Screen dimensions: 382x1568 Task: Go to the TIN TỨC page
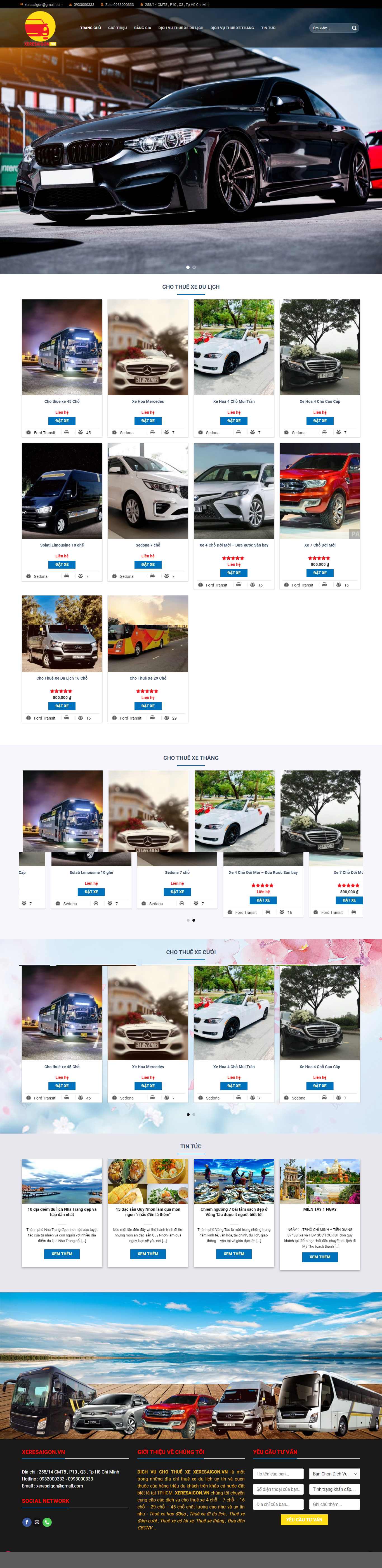[x=268, y=28]
